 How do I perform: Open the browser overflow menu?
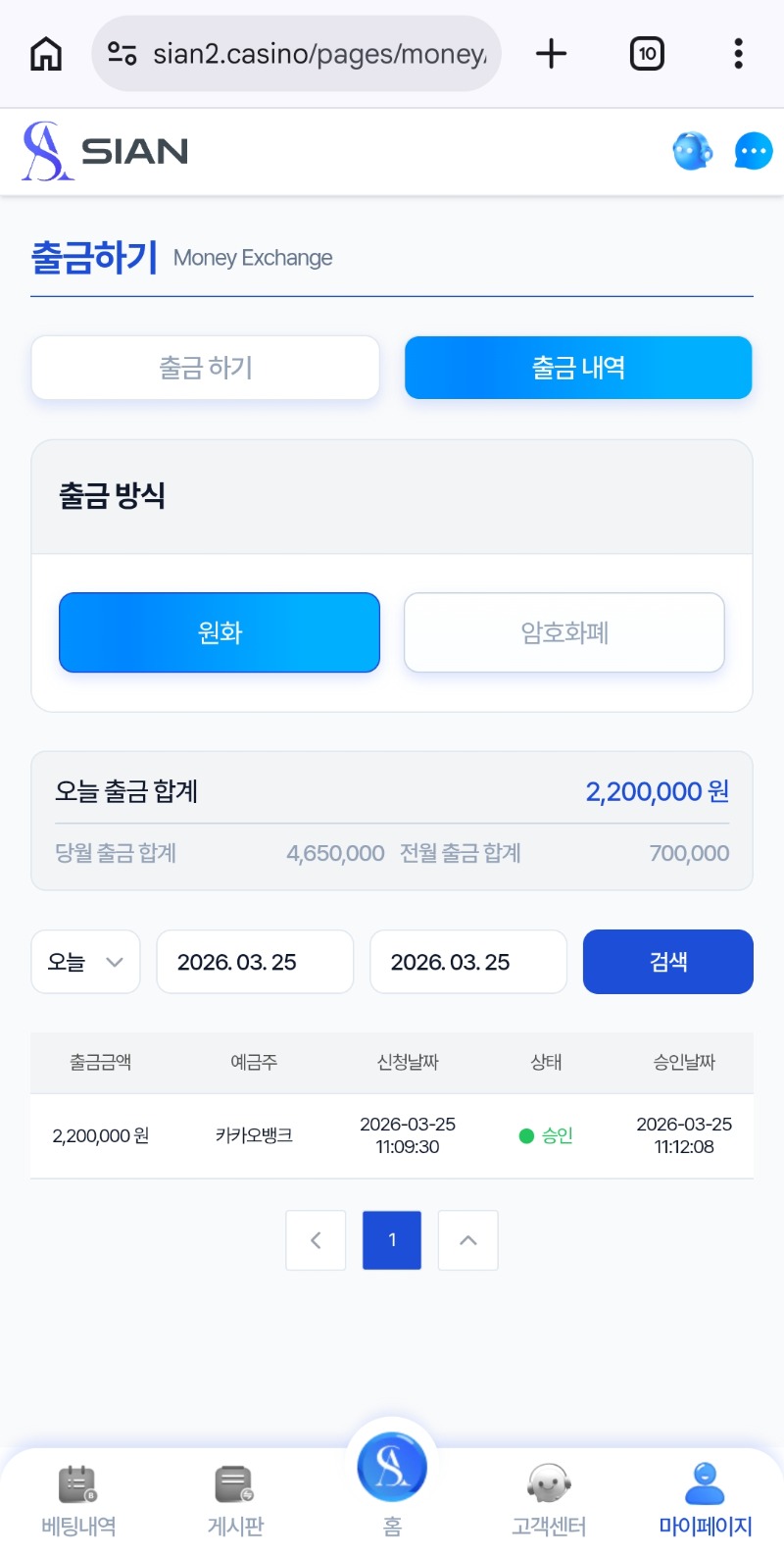[x=738, y=54]
